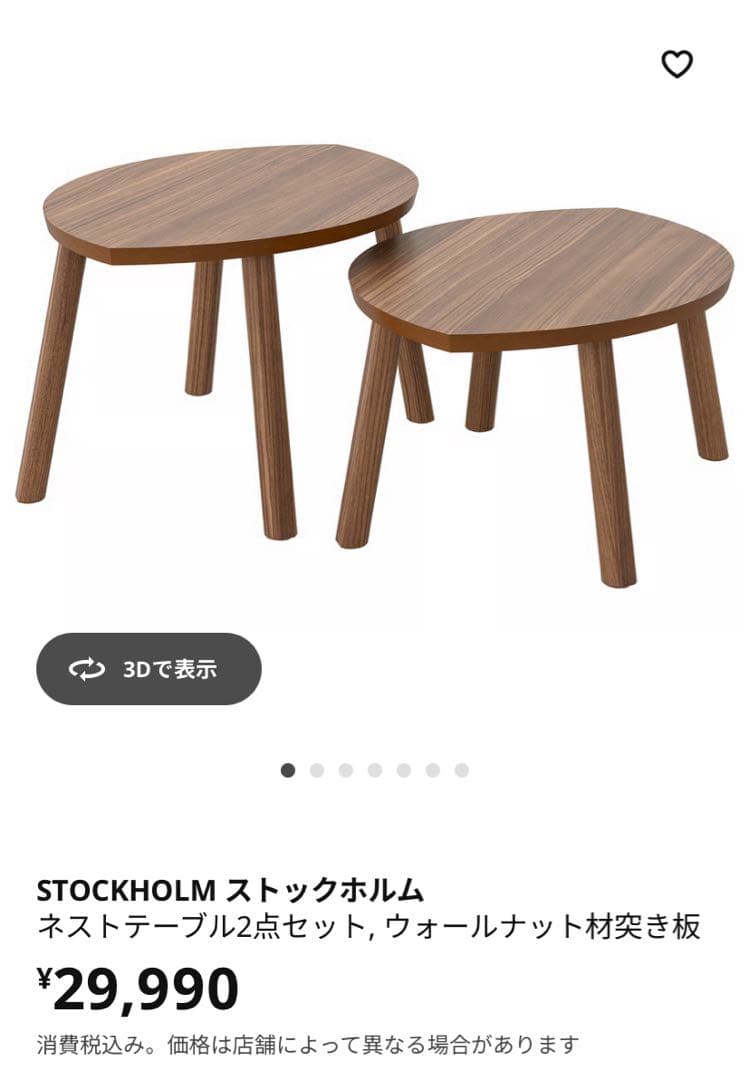
Task: Tap the nesting tables product photo
Action: (375, 350)
